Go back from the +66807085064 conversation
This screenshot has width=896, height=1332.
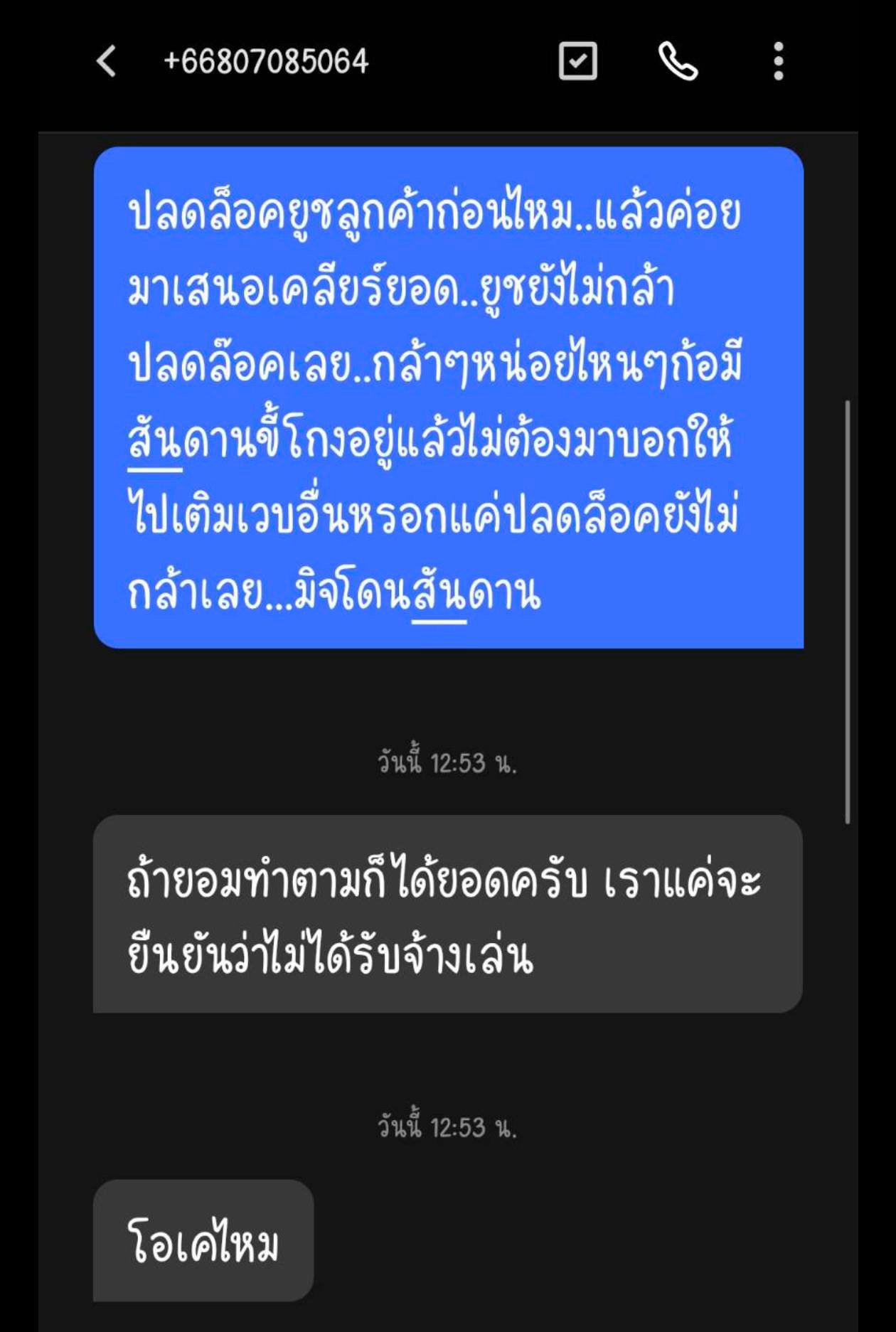coord(107,61)
